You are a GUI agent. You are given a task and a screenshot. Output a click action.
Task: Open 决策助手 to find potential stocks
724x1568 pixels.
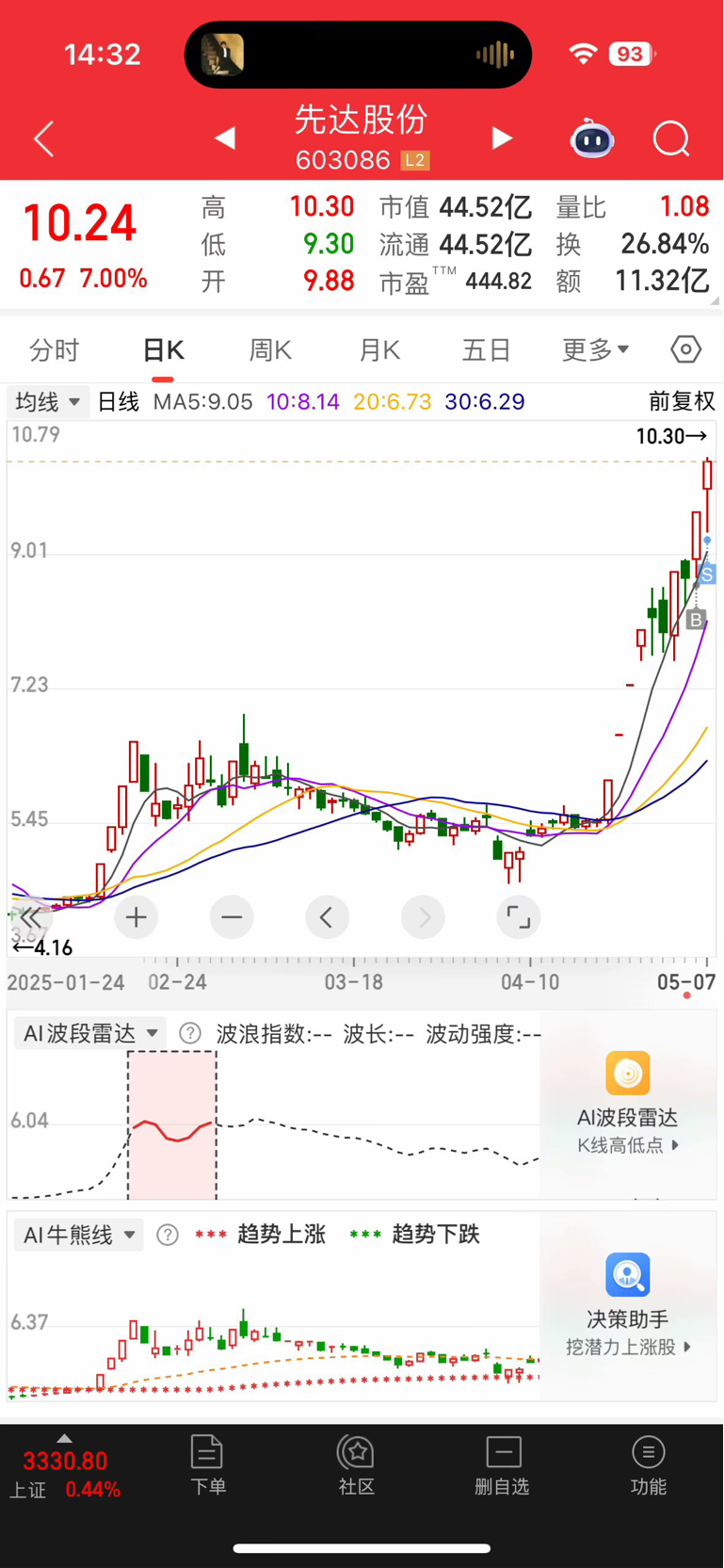628,1304
